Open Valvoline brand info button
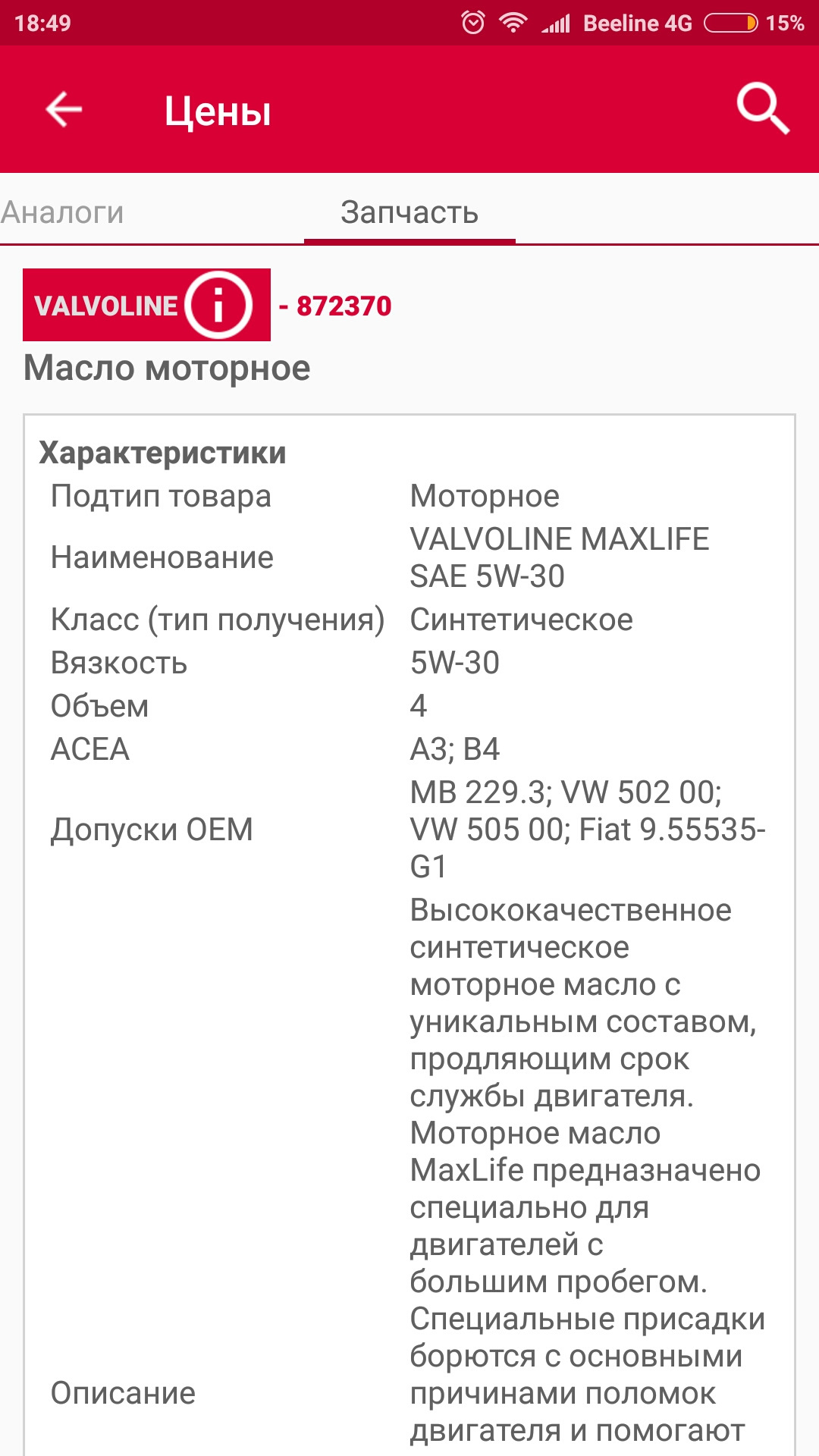Screen dimensions: 819x1456 tap(218, 305)
